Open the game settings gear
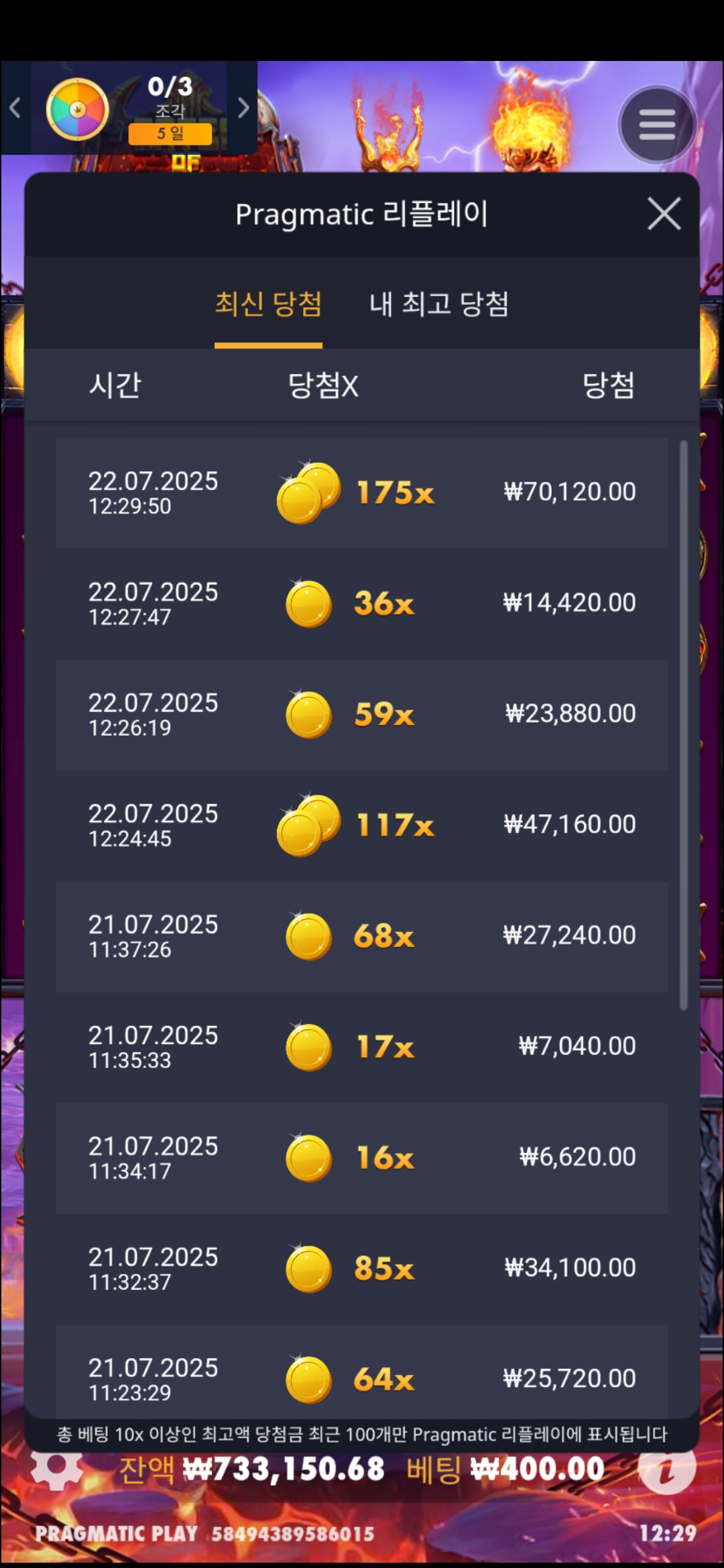724x1568 pixels. coord(56,1467)
